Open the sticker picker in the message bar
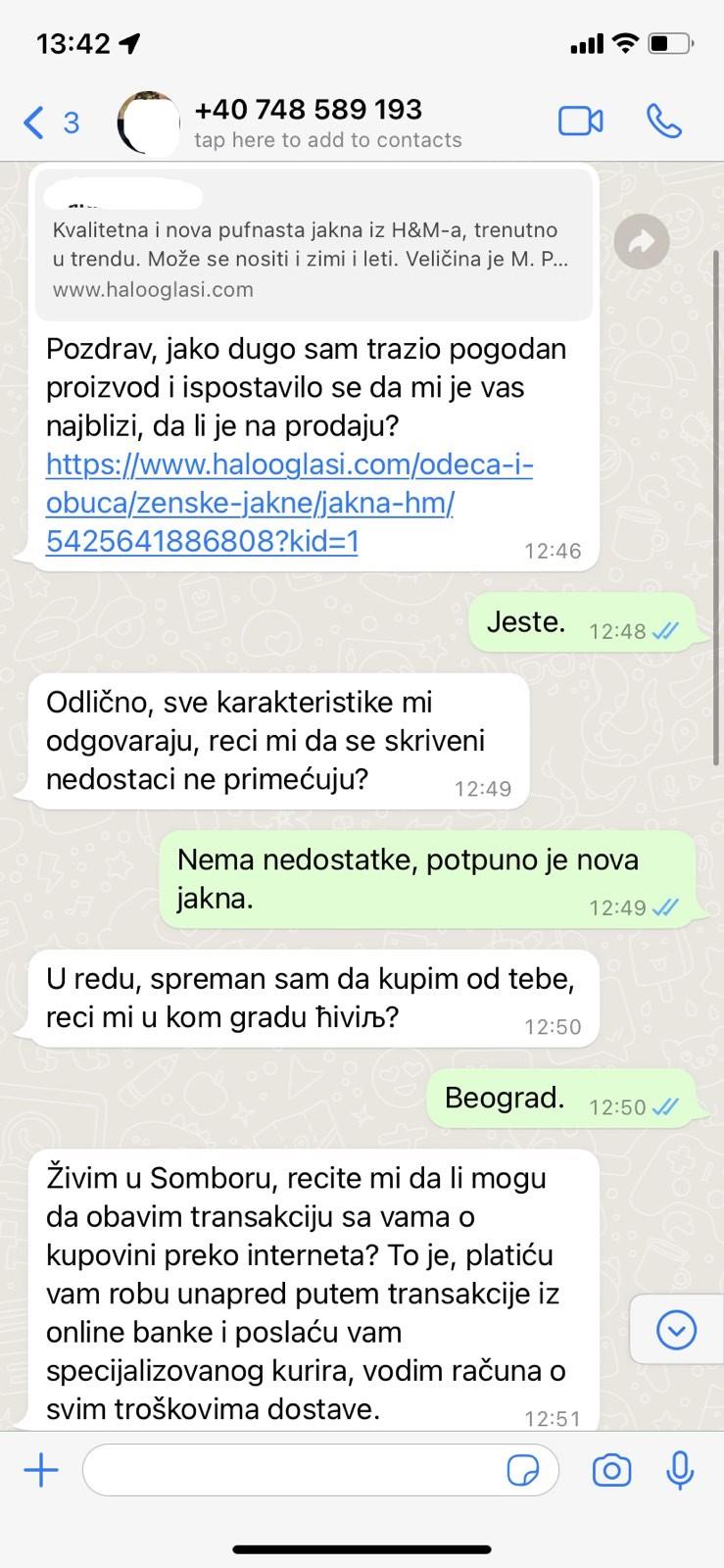 point(526,1470)
